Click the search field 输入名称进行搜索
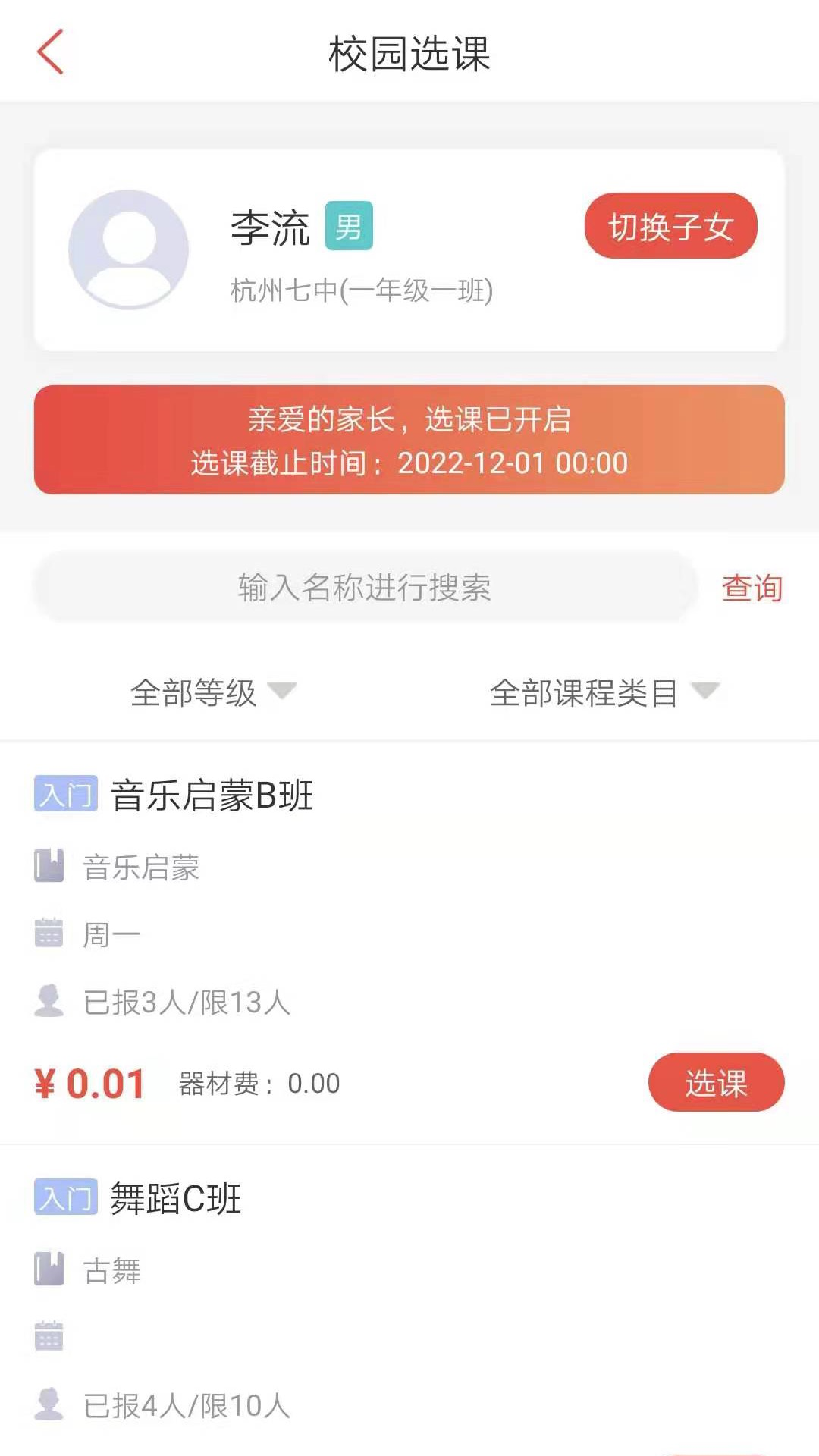Screen dimensions: 819x1456 click(364, 588)
